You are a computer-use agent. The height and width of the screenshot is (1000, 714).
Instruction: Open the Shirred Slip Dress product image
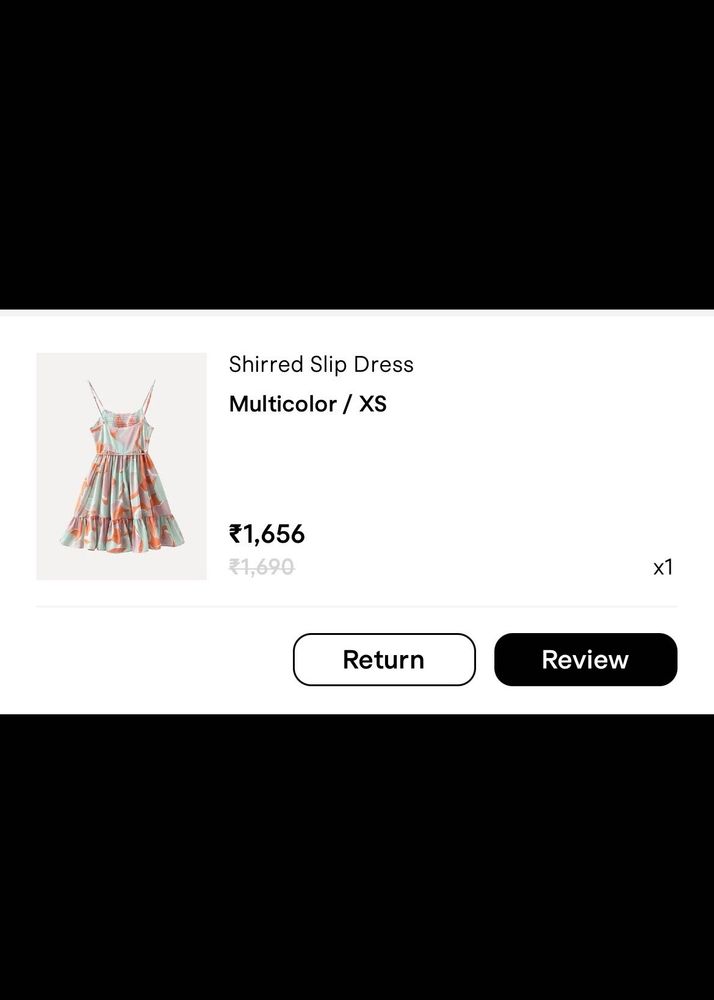point(121,466)
